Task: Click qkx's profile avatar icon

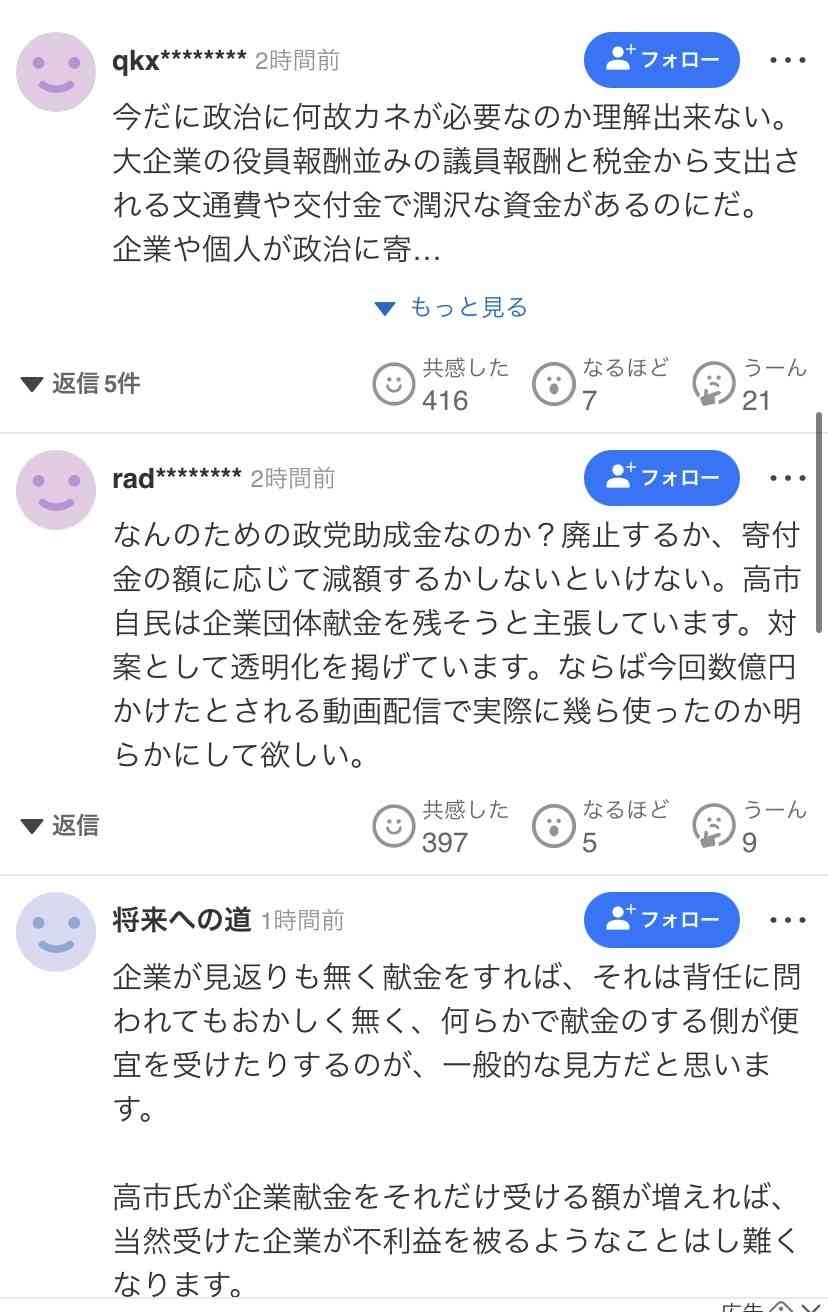Action: pos(55,60)
